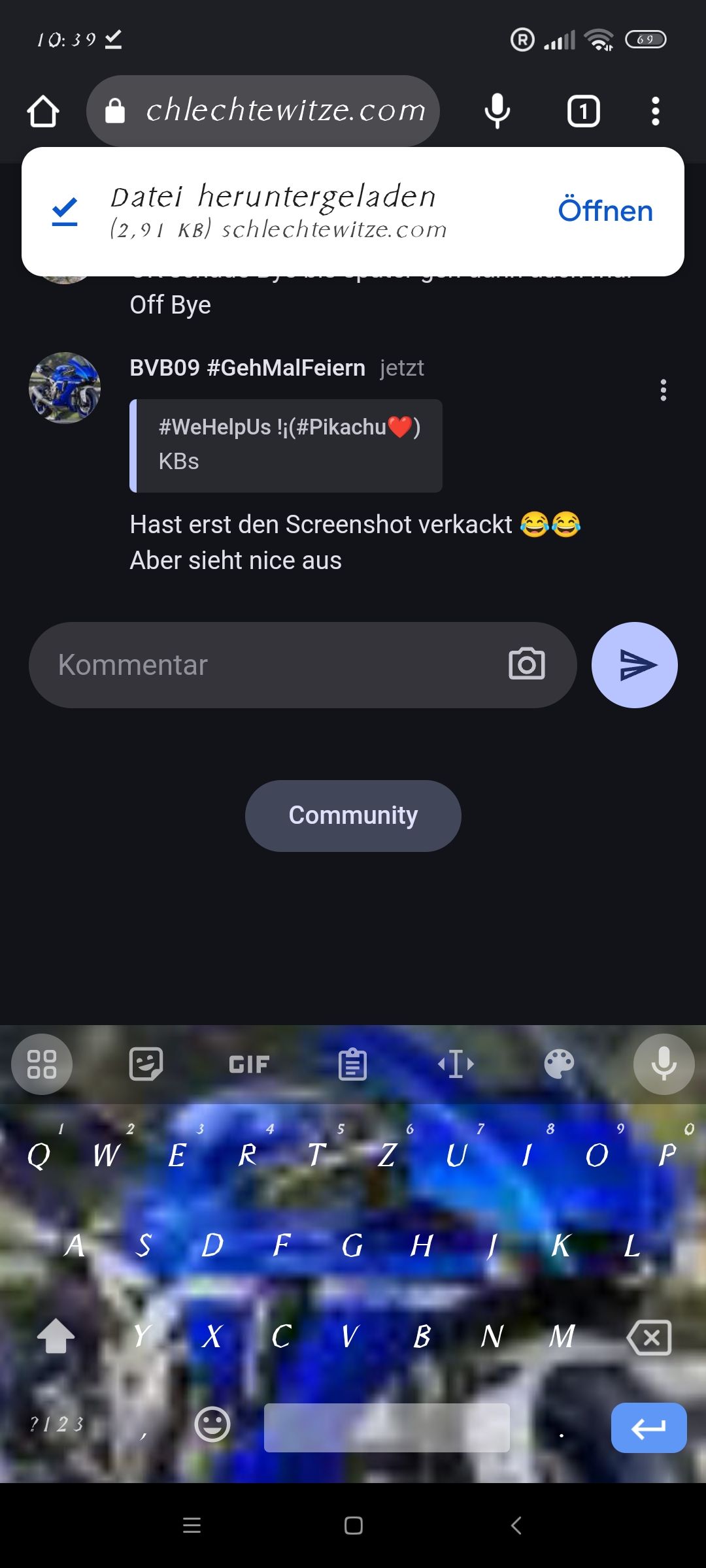This screenshot has width=706, height=1568.
Task: Open options for BVB09 #GehMalFeiern's comment
Action: click(x=663, y=390)
